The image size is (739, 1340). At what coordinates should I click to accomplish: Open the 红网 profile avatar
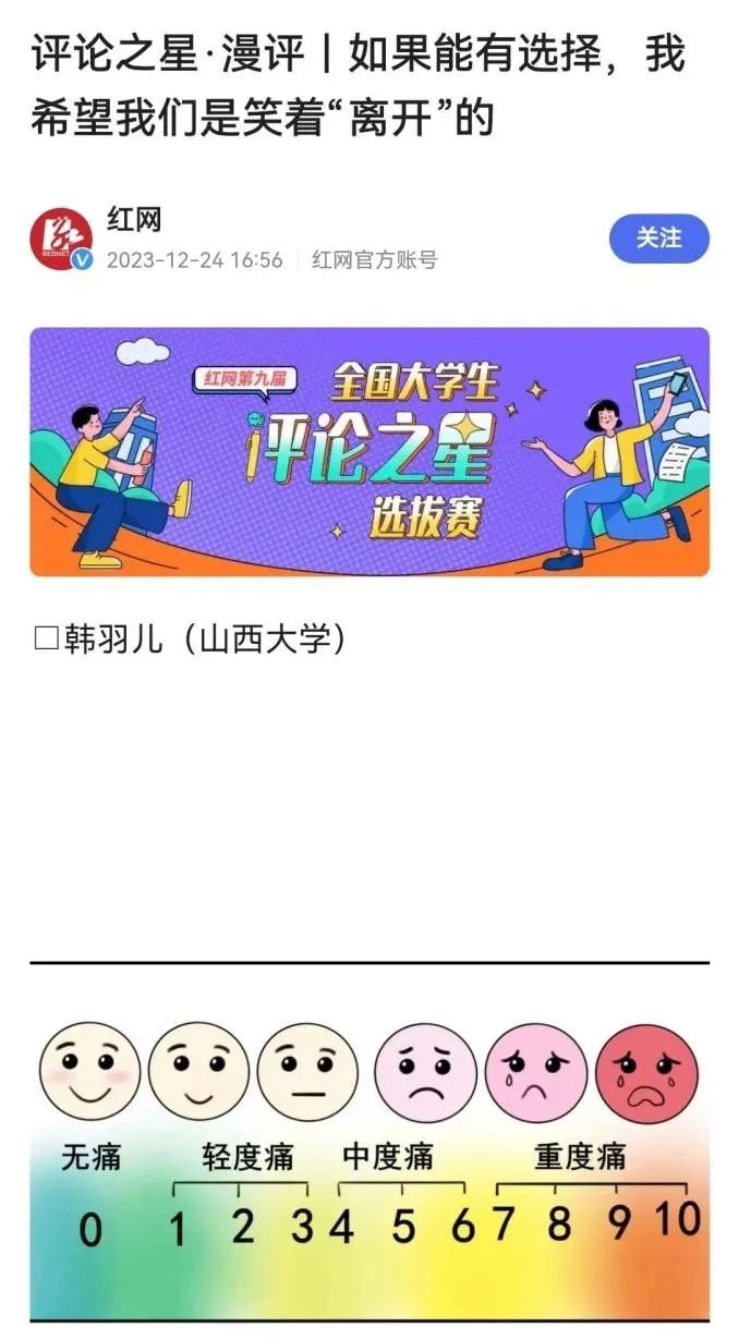click(x=62, y=239)
